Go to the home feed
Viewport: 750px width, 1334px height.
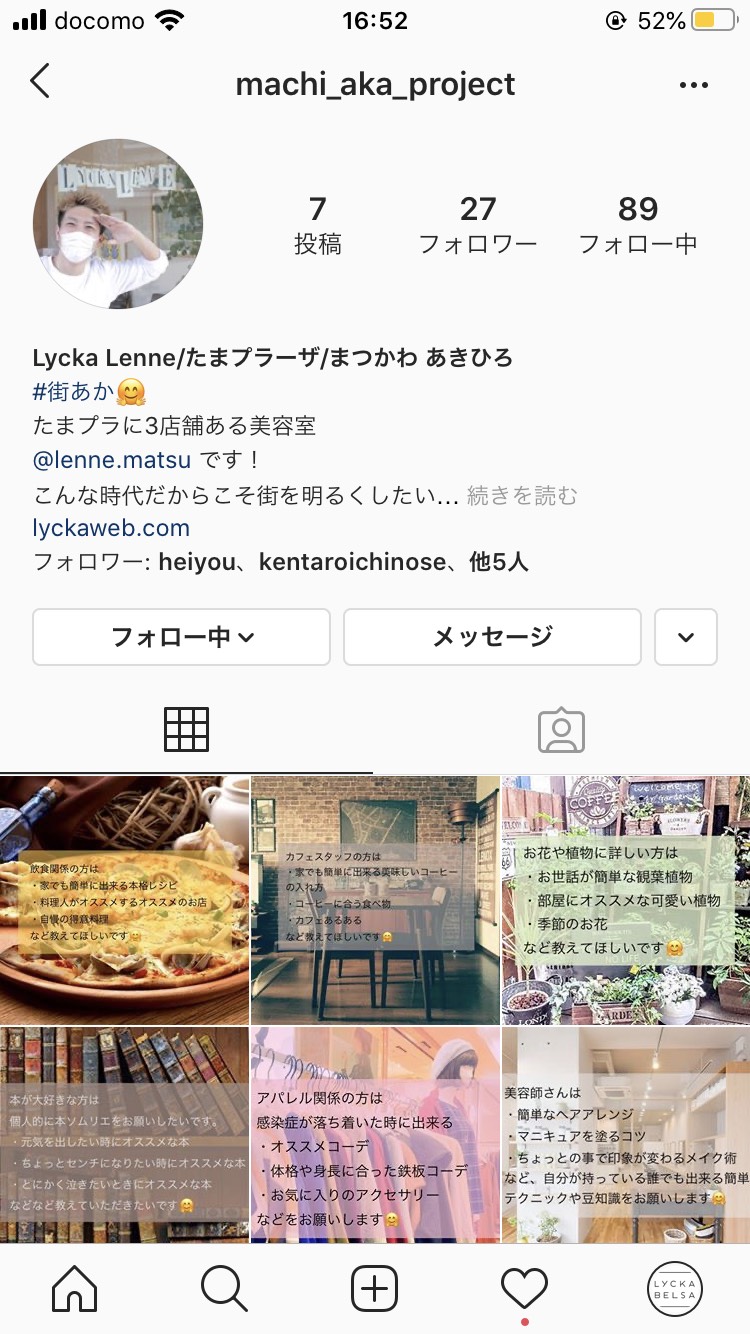point(75,1288)
